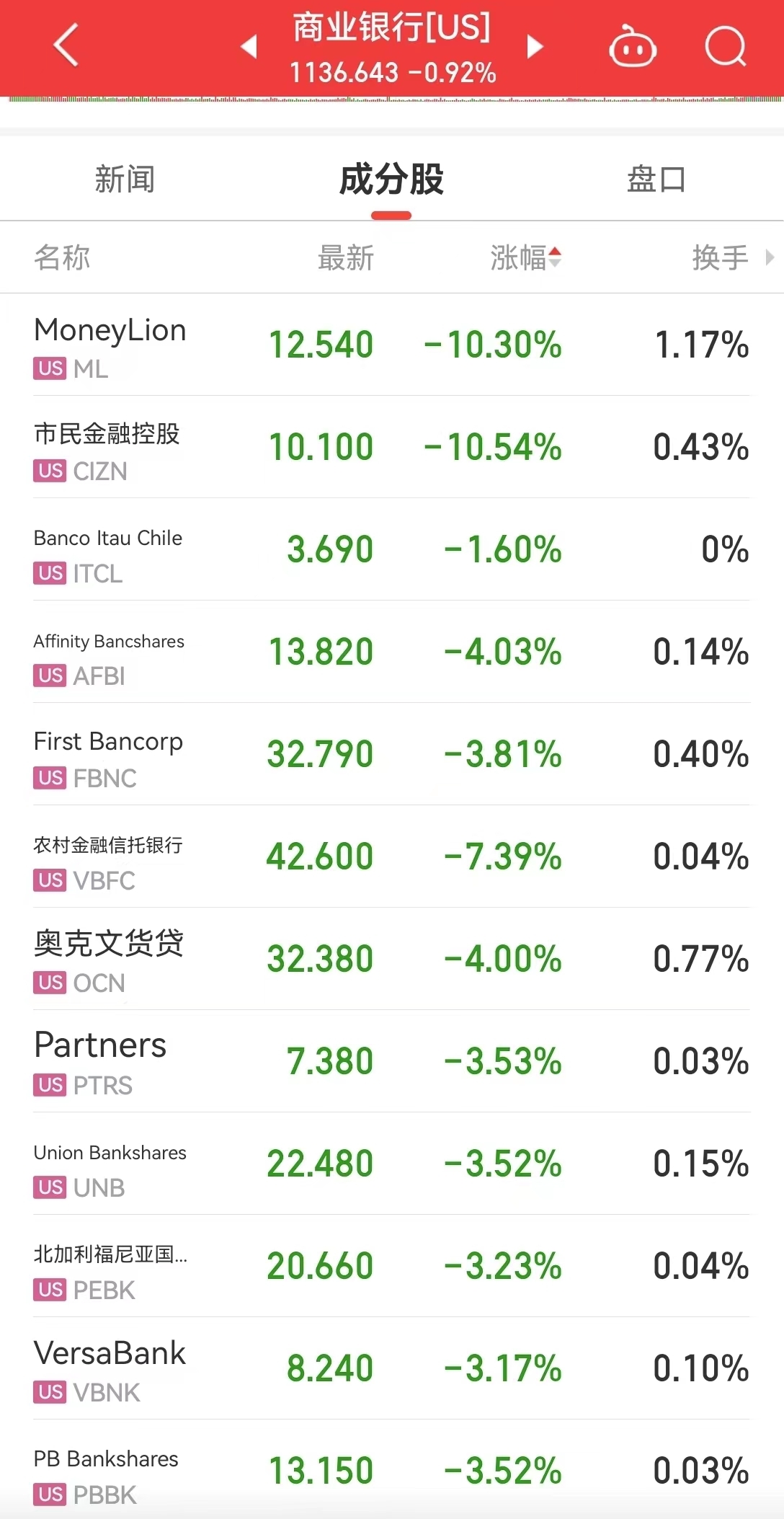The image size is (784, 1519).
Task: Click the search magnifier icon
Action: point(726,46)
